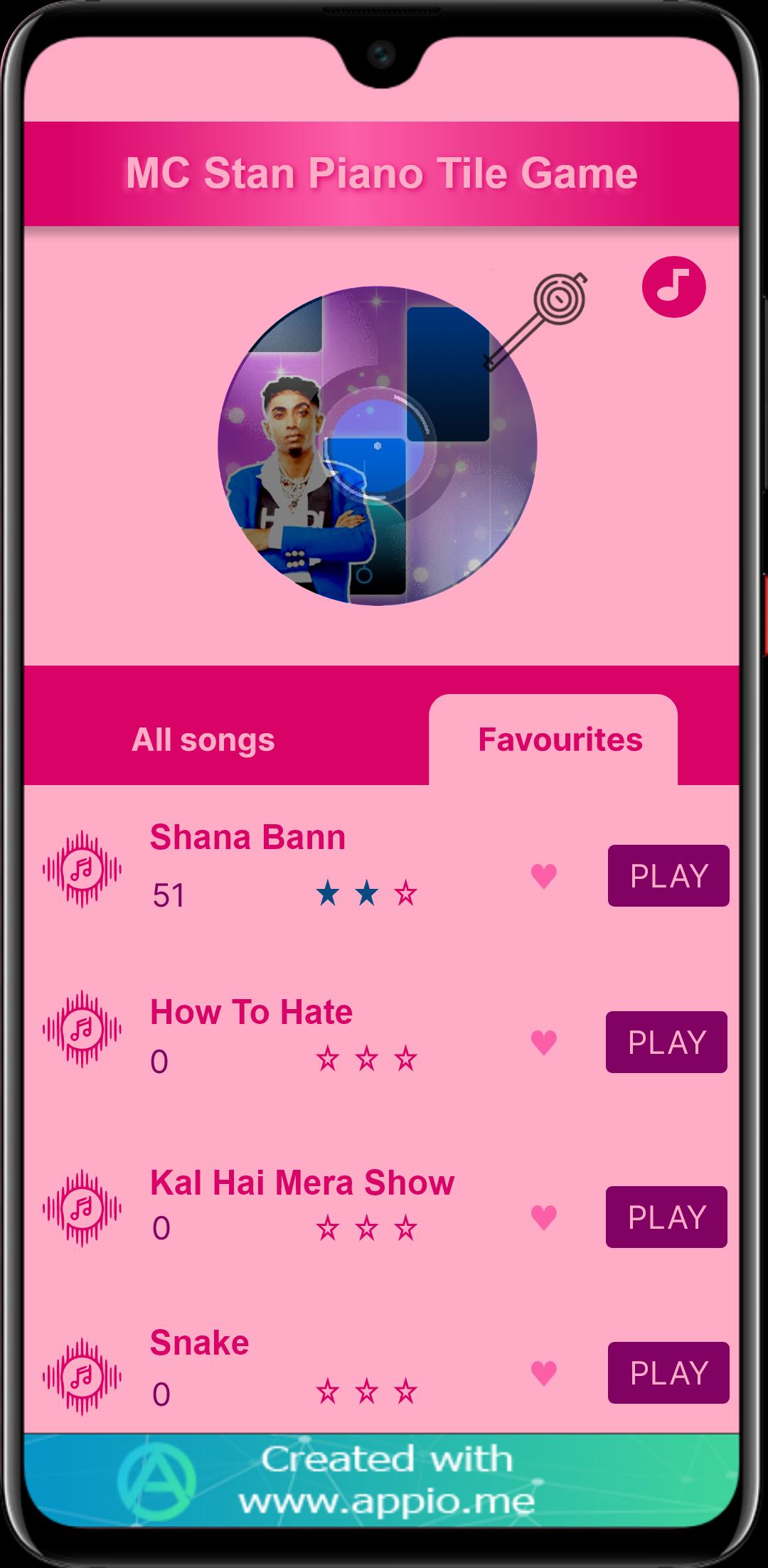Select the Favourites tab
The height and width of the screenshot is (1568, 768).
point(560,740)
